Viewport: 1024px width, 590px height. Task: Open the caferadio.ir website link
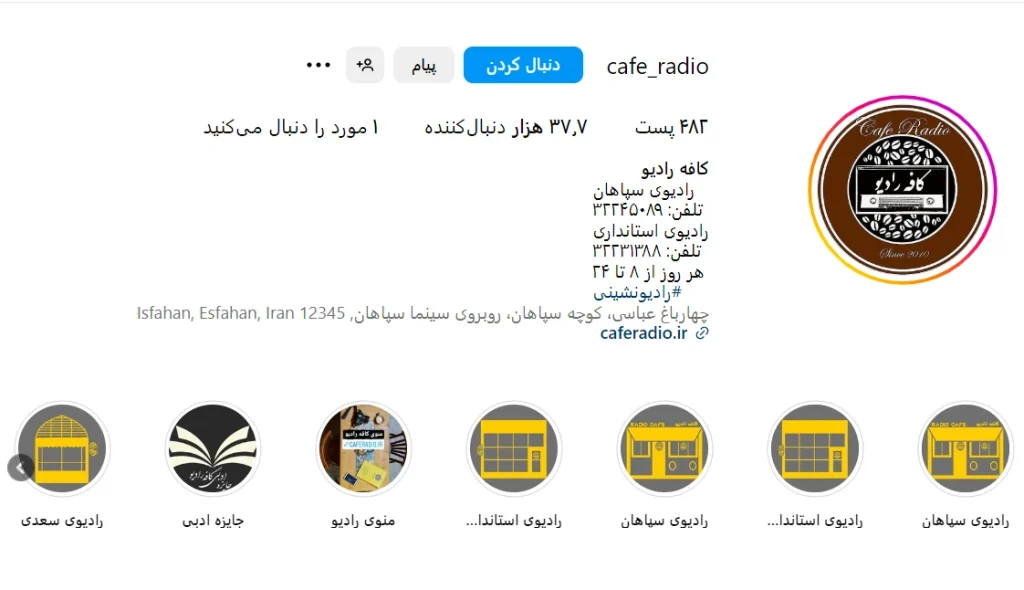(x=645, y=333)
